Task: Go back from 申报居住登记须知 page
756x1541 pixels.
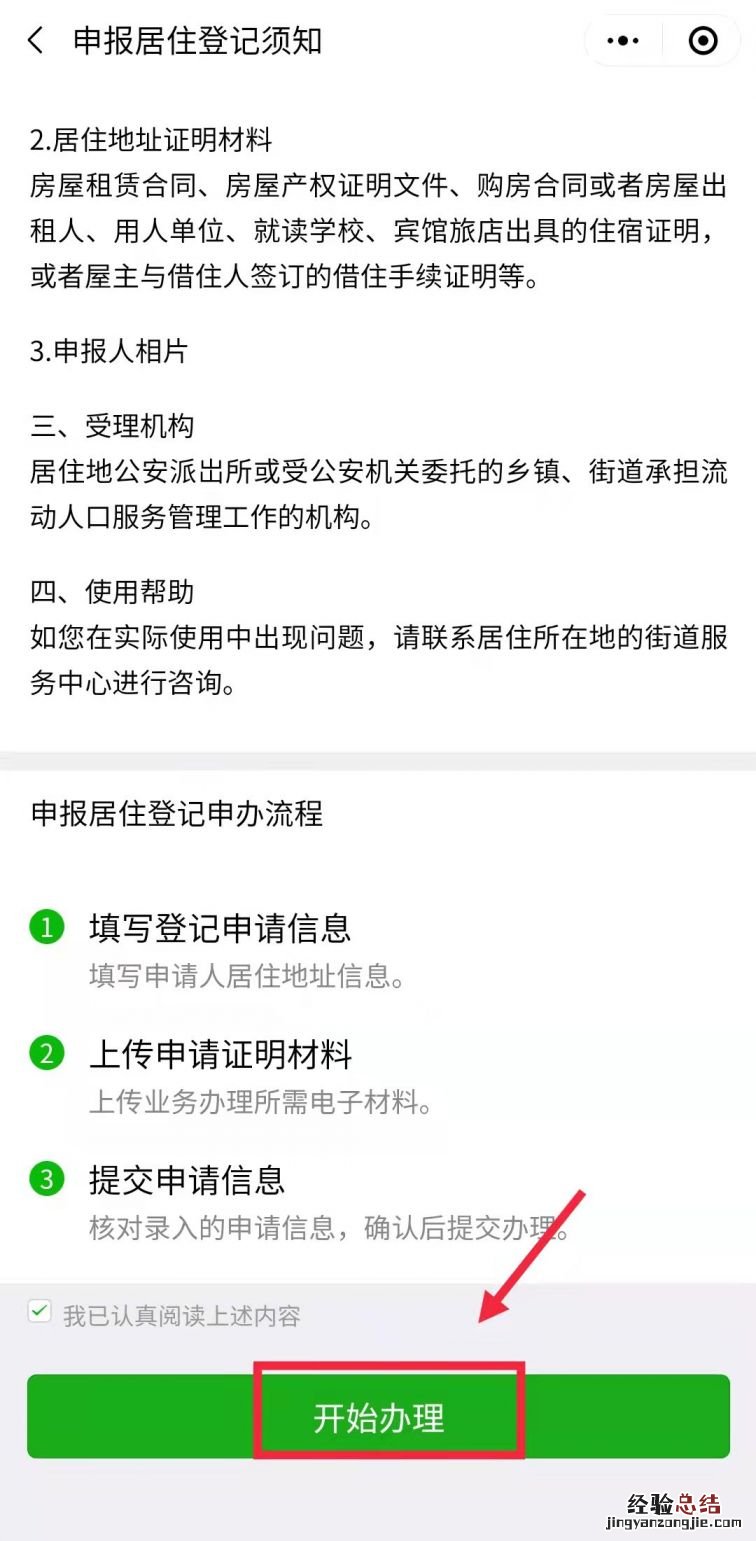Action: [36, 41]
